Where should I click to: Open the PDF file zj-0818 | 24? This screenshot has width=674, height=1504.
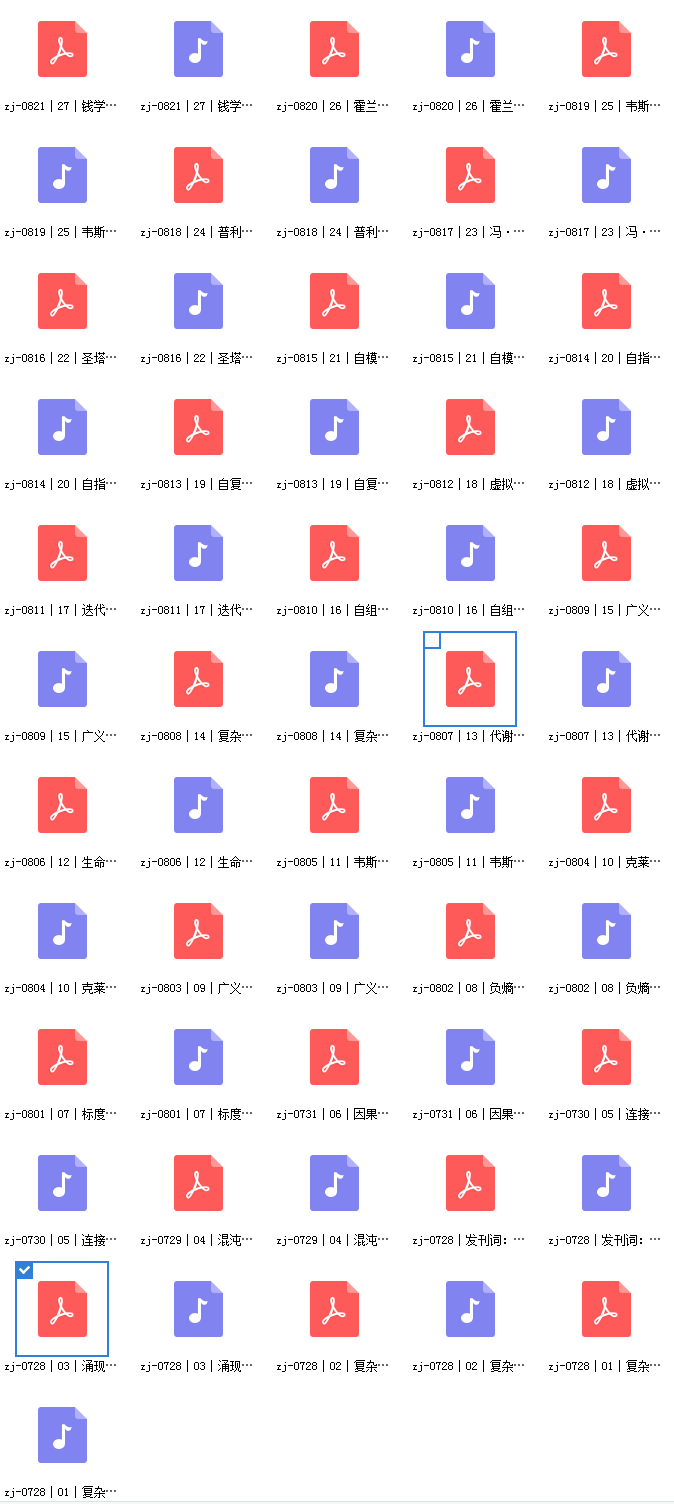pyautogui.click(x=198, y=175)
